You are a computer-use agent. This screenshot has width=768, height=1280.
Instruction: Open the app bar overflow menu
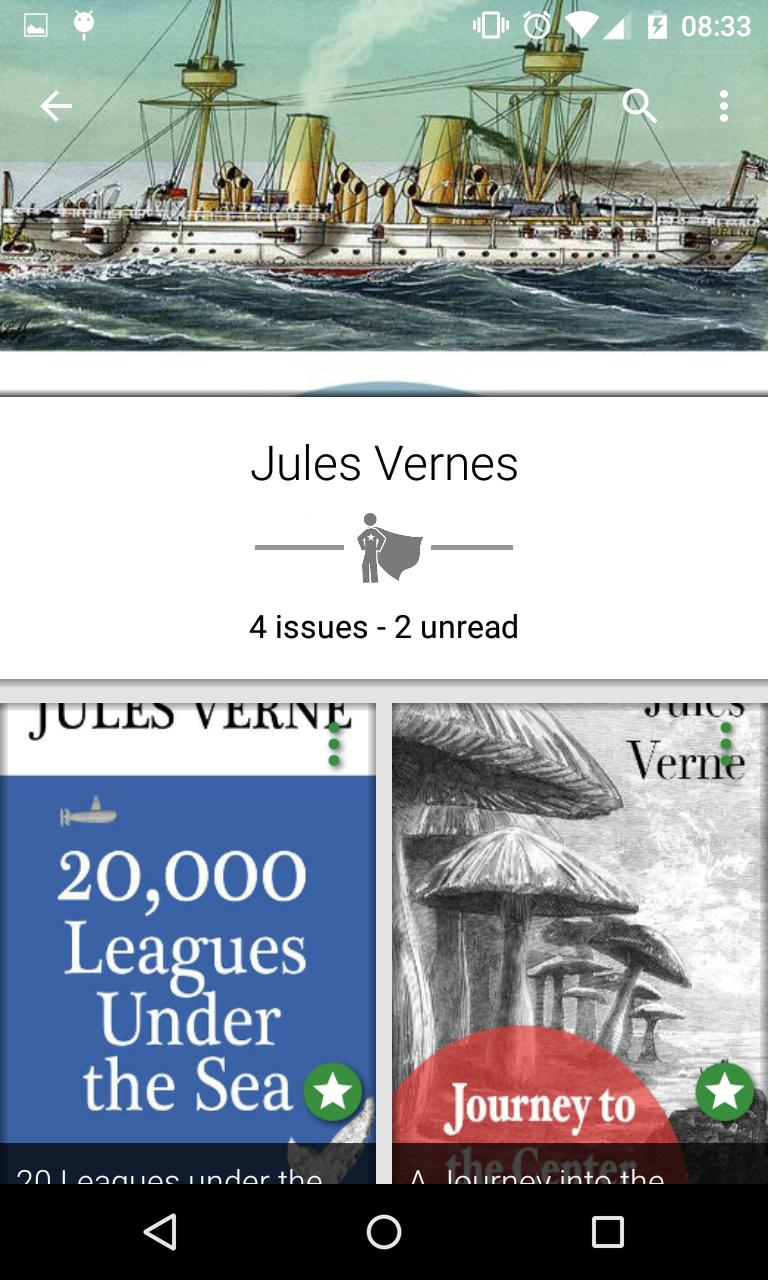coord(723,106)
